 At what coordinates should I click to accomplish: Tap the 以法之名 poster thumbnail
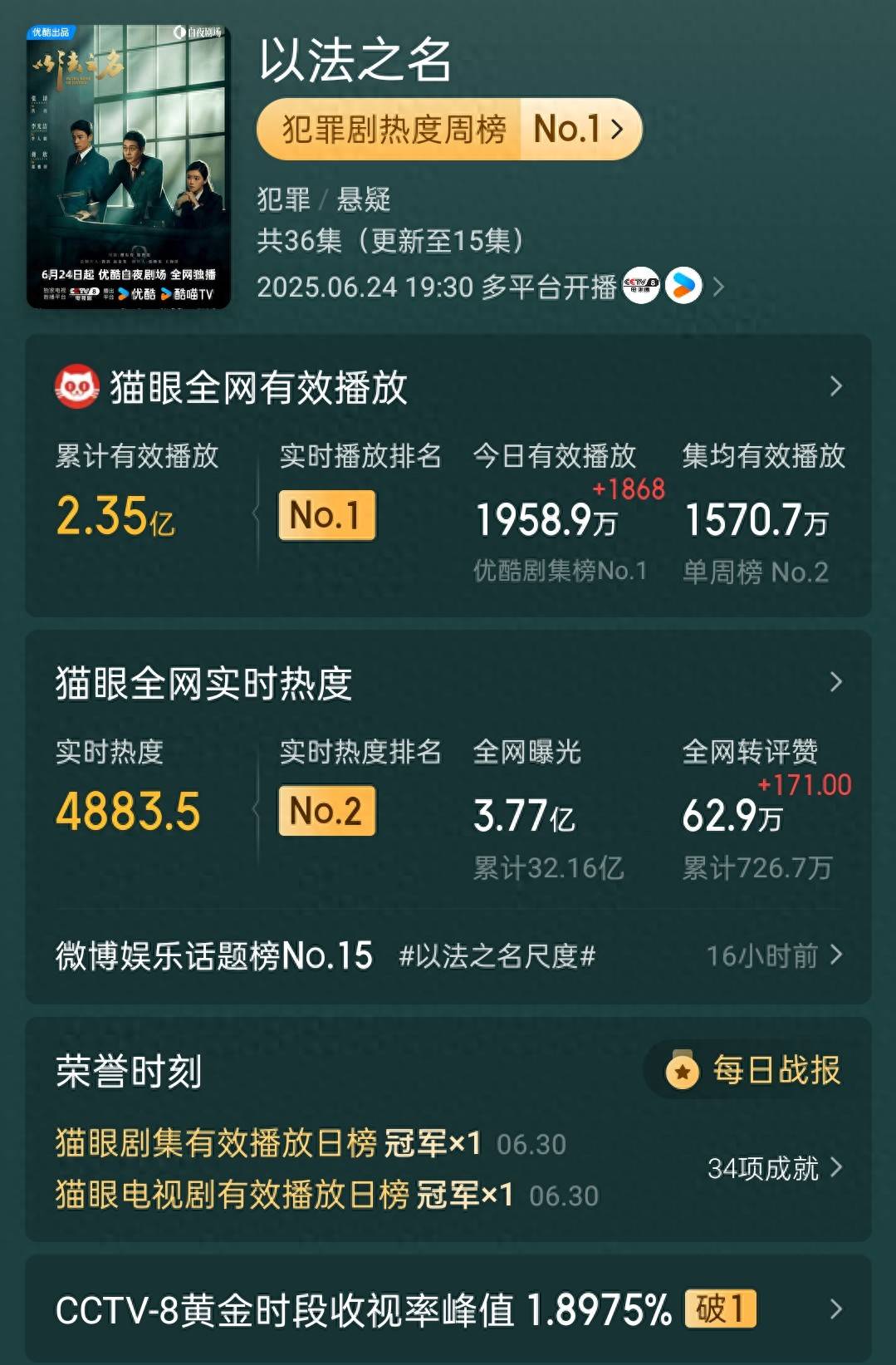tap(129, 166)
